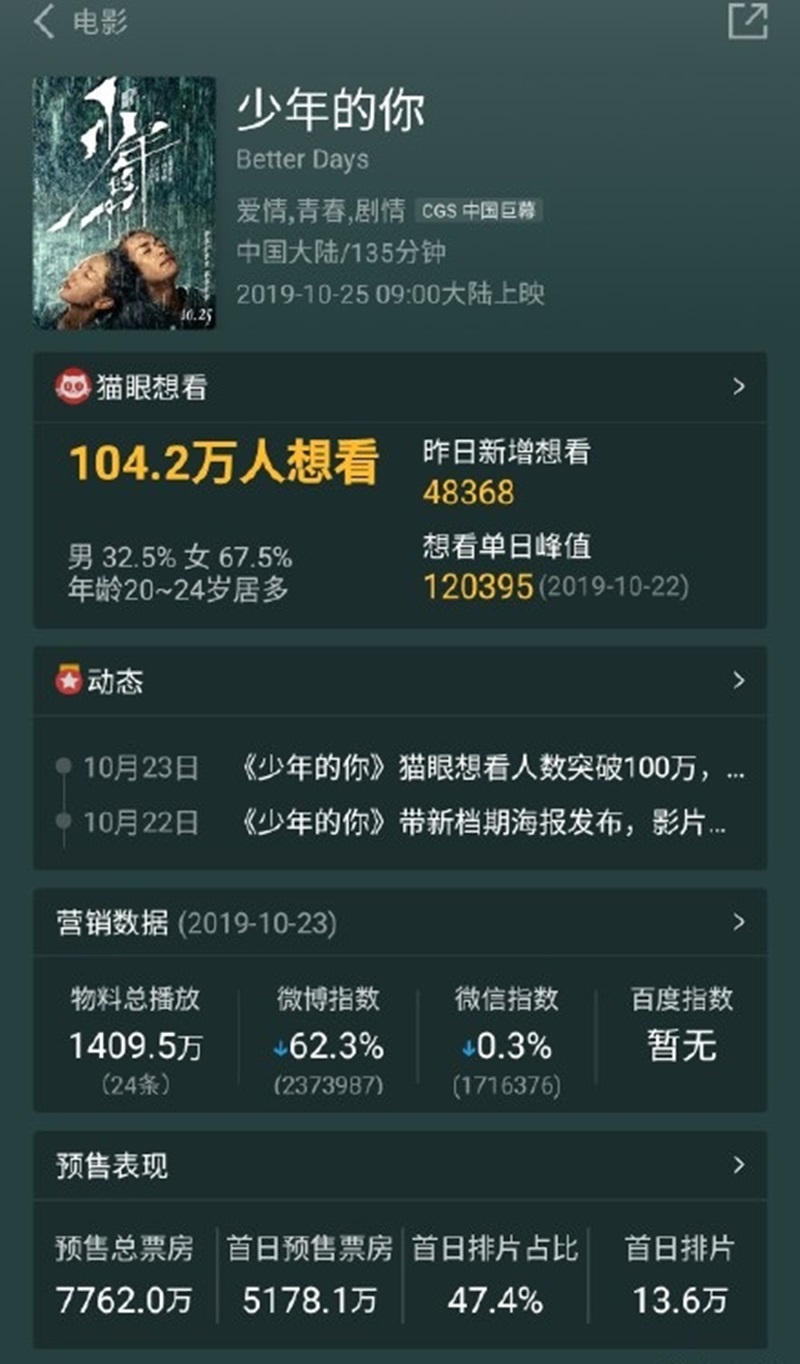Read the 10月22日 update on 新档期海报
Screen dimensions: 800x1364
(x=484, y=822)
